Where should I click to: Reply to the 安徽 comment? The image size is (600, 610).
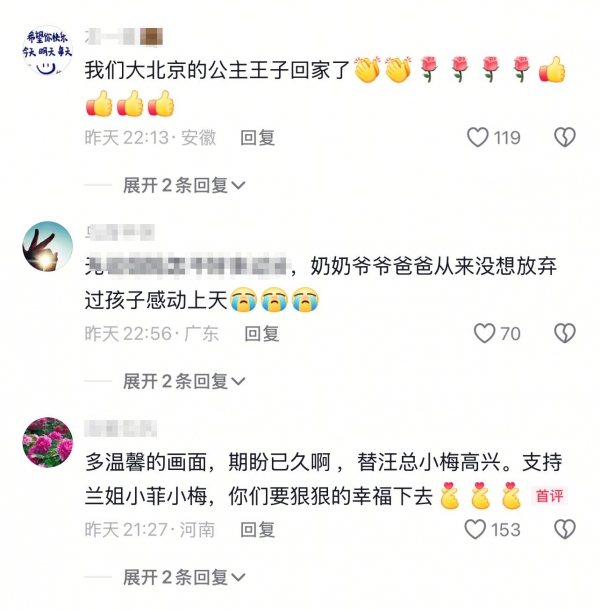tap(258, 138)
